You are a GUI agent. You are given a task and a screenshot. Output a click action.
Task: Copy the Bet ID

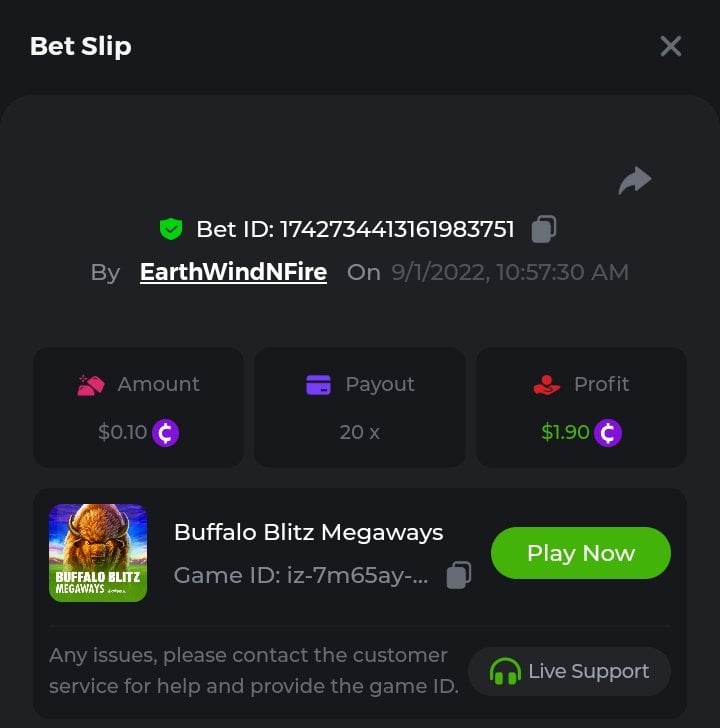(x=544, y=229)
